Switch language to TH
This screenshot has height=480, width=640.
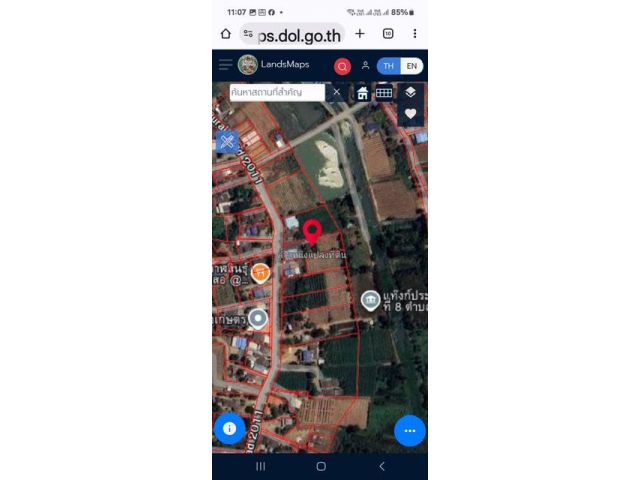click(388, 66)
